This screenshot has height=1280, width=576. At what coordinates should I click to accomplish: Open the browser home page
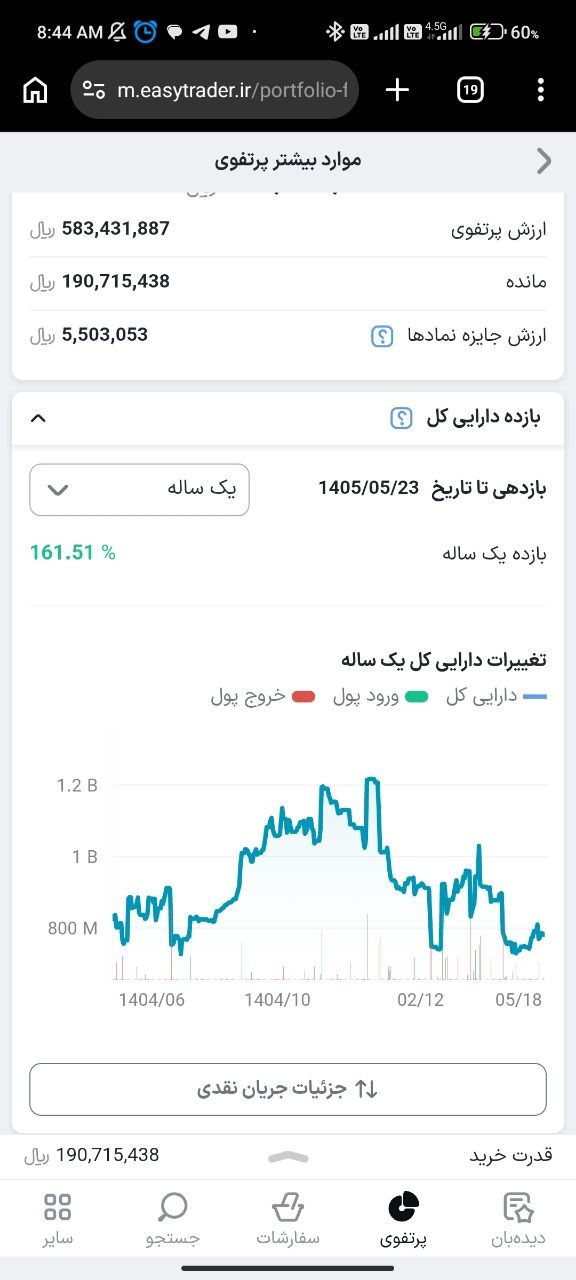(x=35, y=90)
